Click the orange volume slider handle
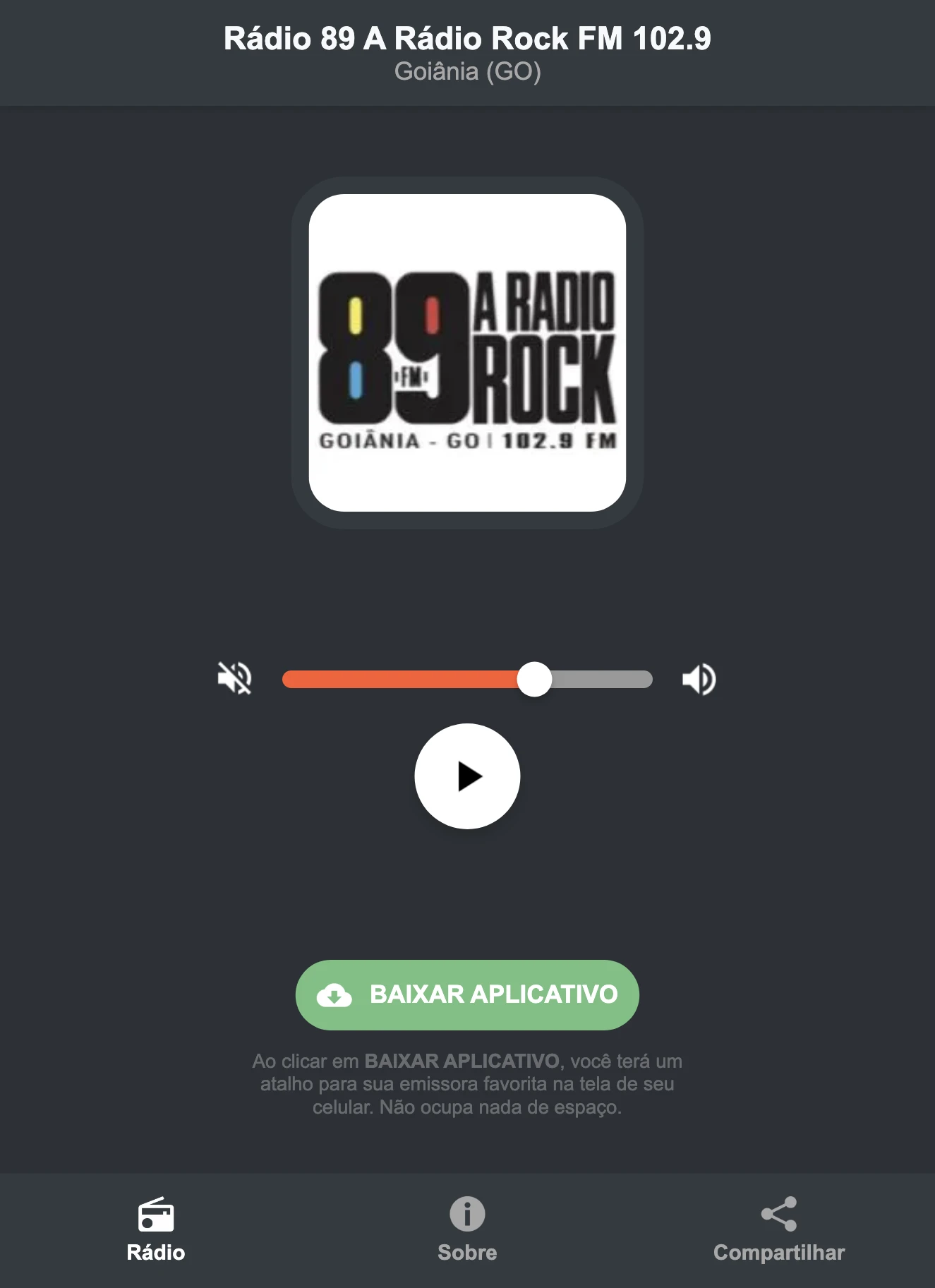Screen dimensions: 935x1288 tap(535, 680)
